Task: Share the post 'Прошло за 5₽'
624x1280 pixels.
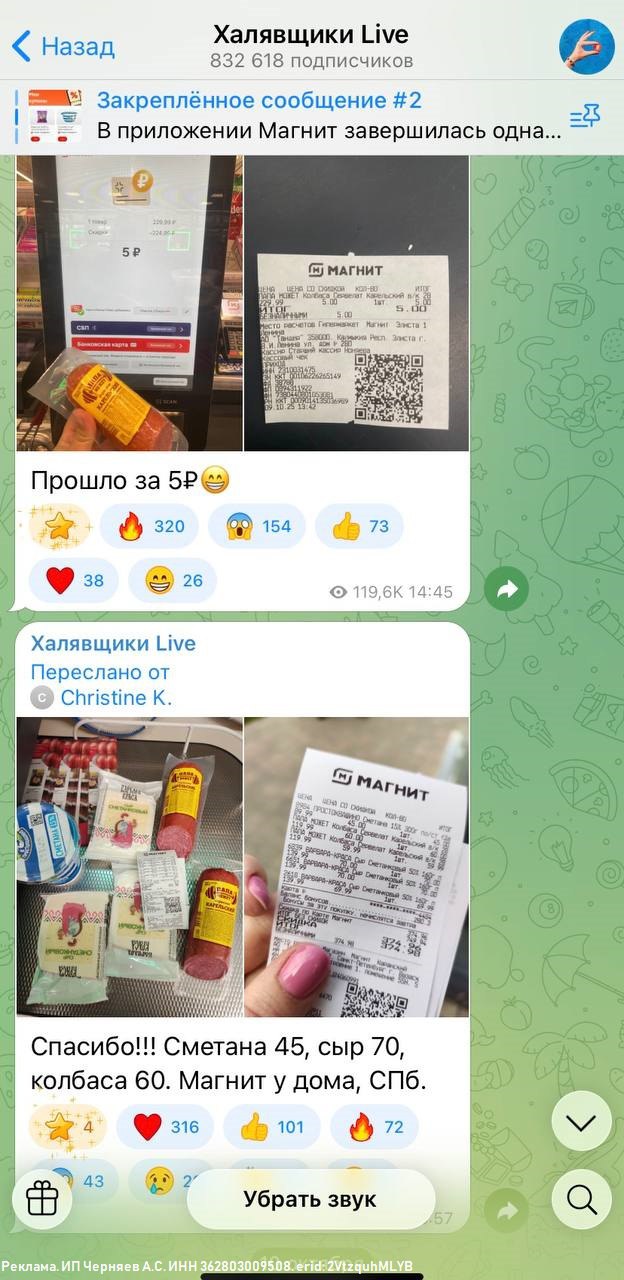Action: [506, 590]
